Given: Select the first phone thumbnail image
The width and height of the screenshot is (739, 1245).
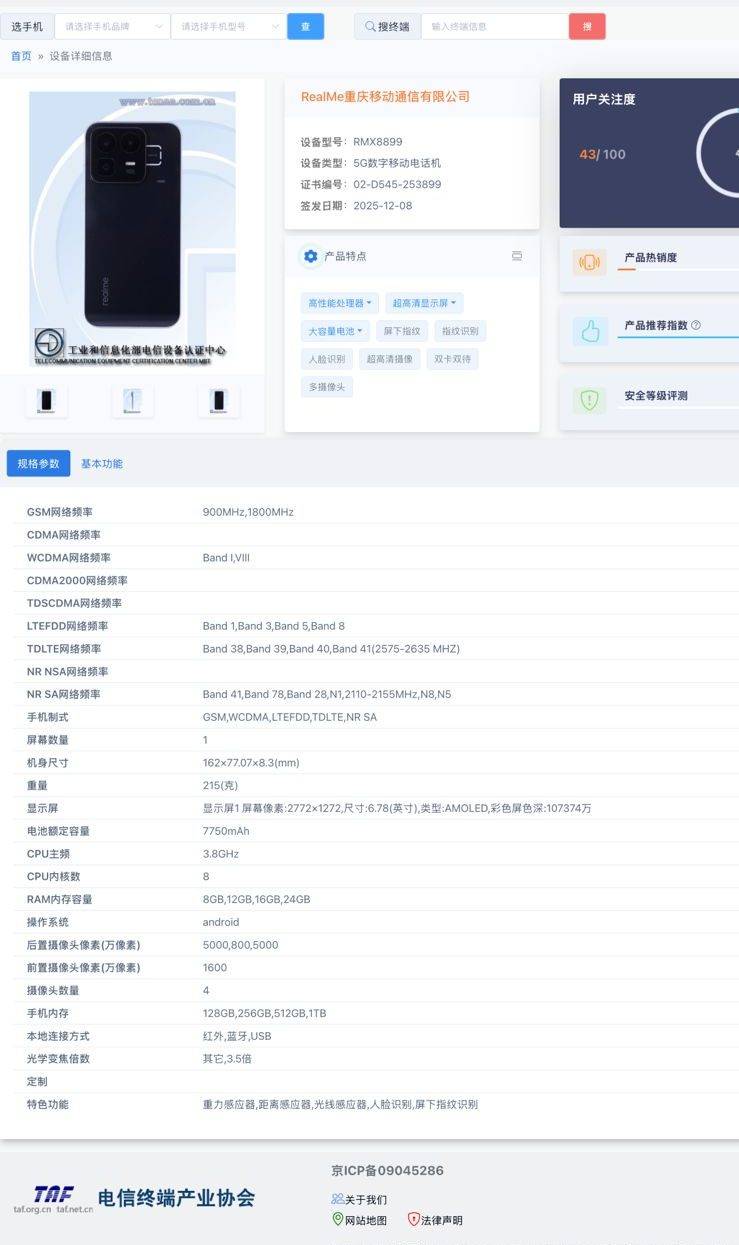Looking at the screenshot, I should point(46,401).
